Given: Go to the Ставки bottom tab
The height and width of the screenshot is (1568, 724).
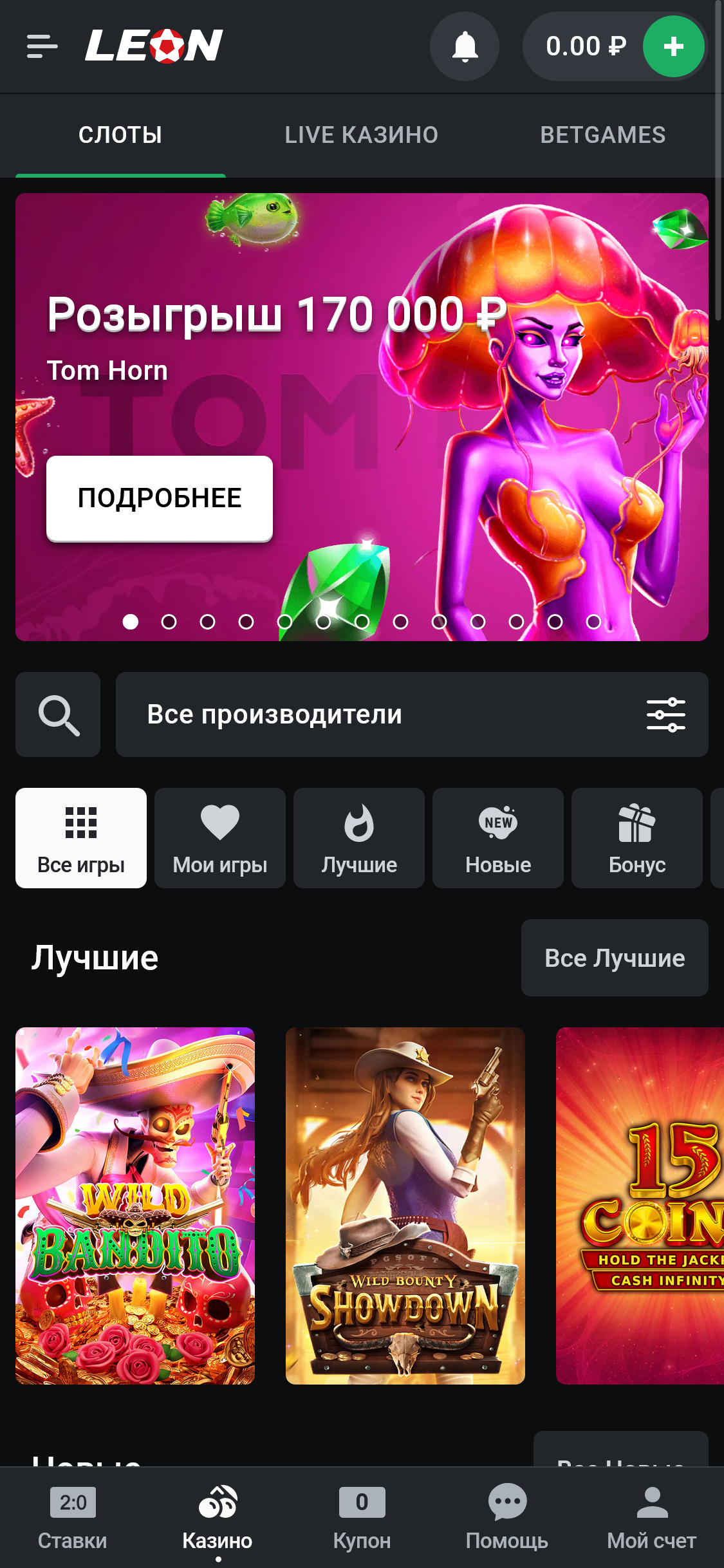Looking at the screenshot, I should 73,1518.
